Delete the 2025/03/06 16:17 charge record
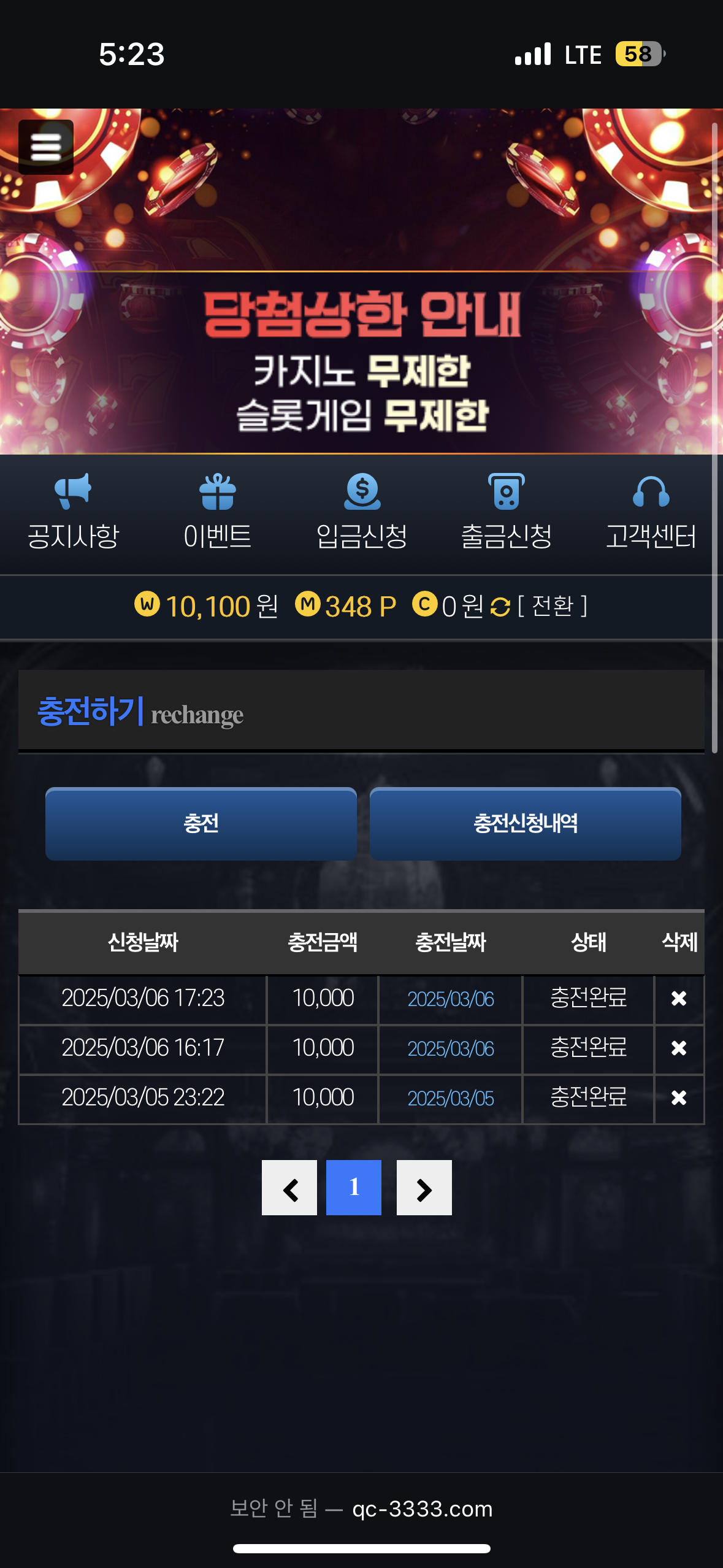The image size is (723, 1568). click(679, 1048)
